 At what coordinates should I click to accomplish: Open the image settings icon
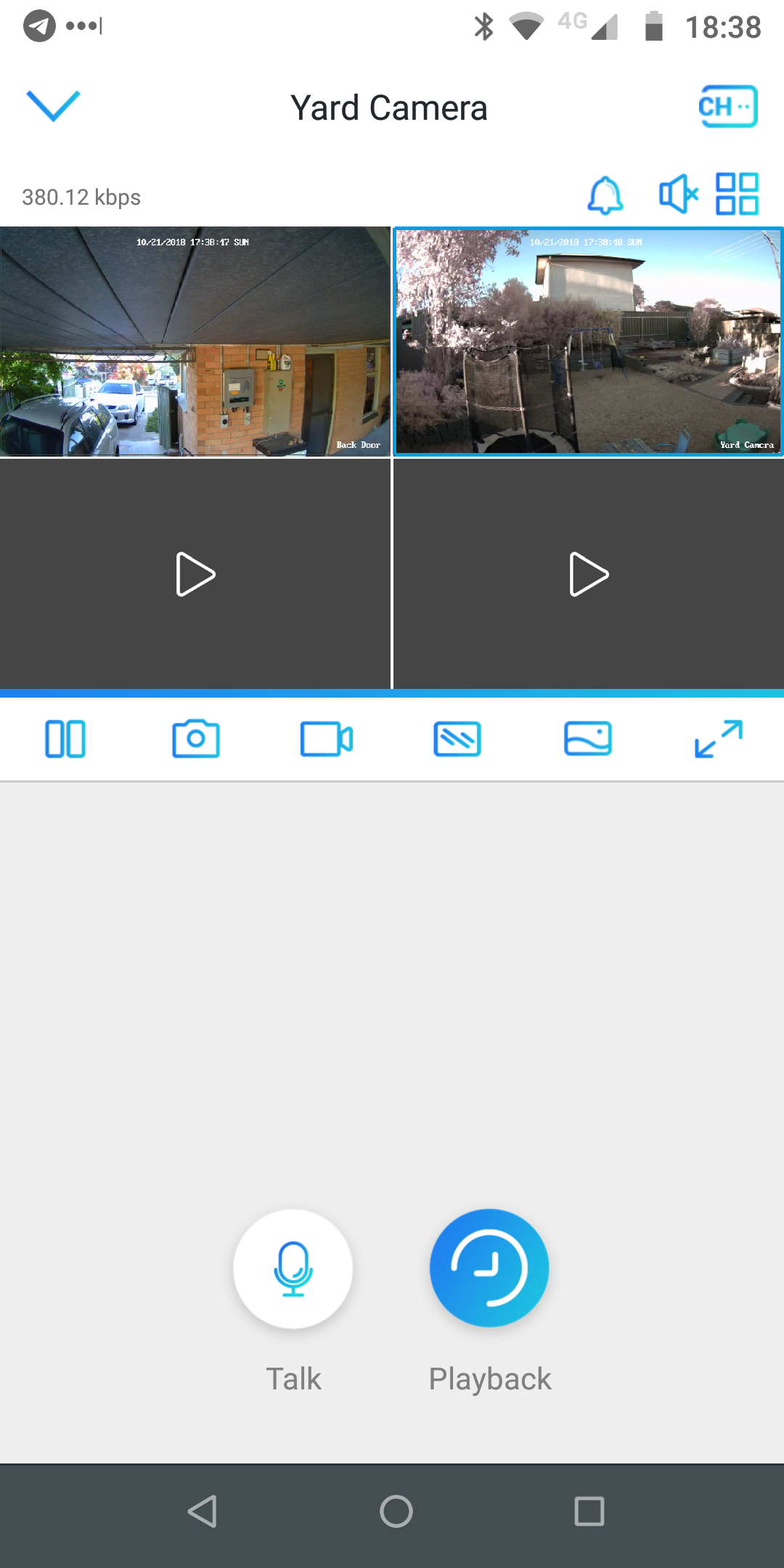point(588,739)
